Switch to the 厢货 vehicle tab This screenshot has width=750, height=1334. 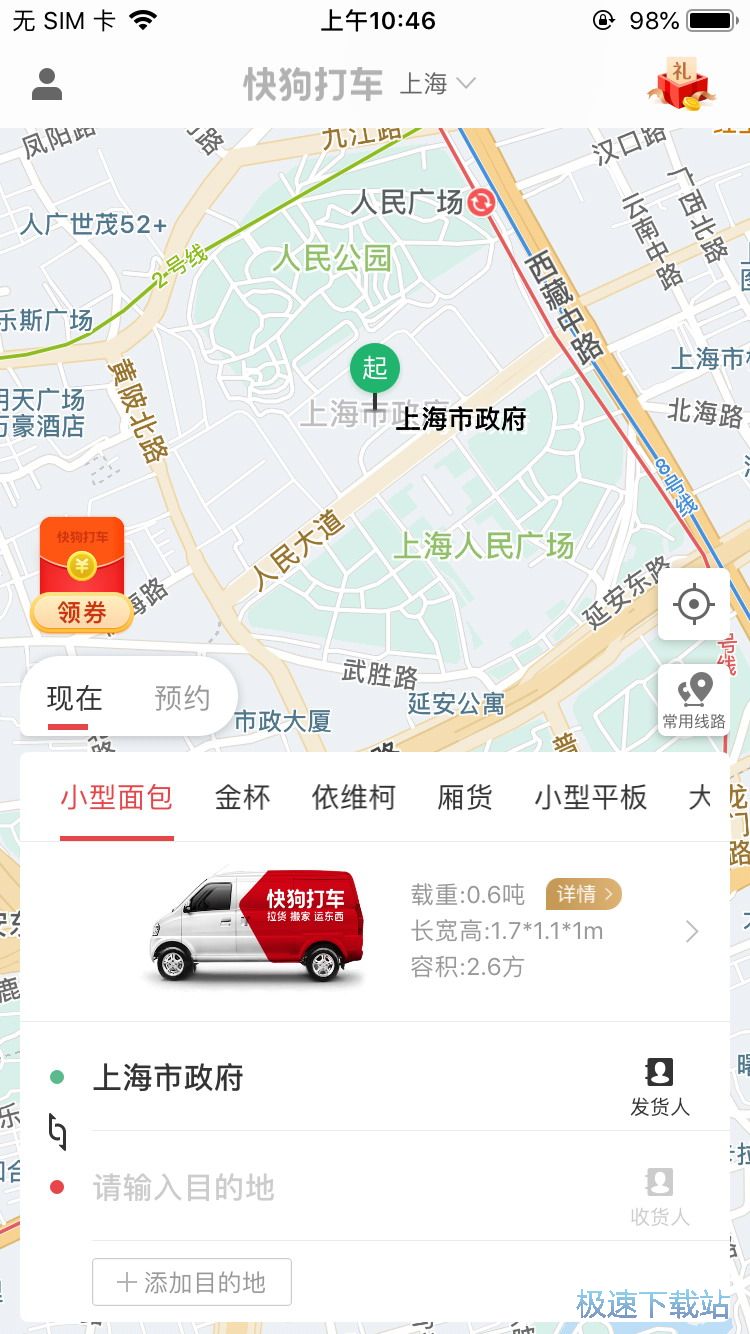point(465,797)
